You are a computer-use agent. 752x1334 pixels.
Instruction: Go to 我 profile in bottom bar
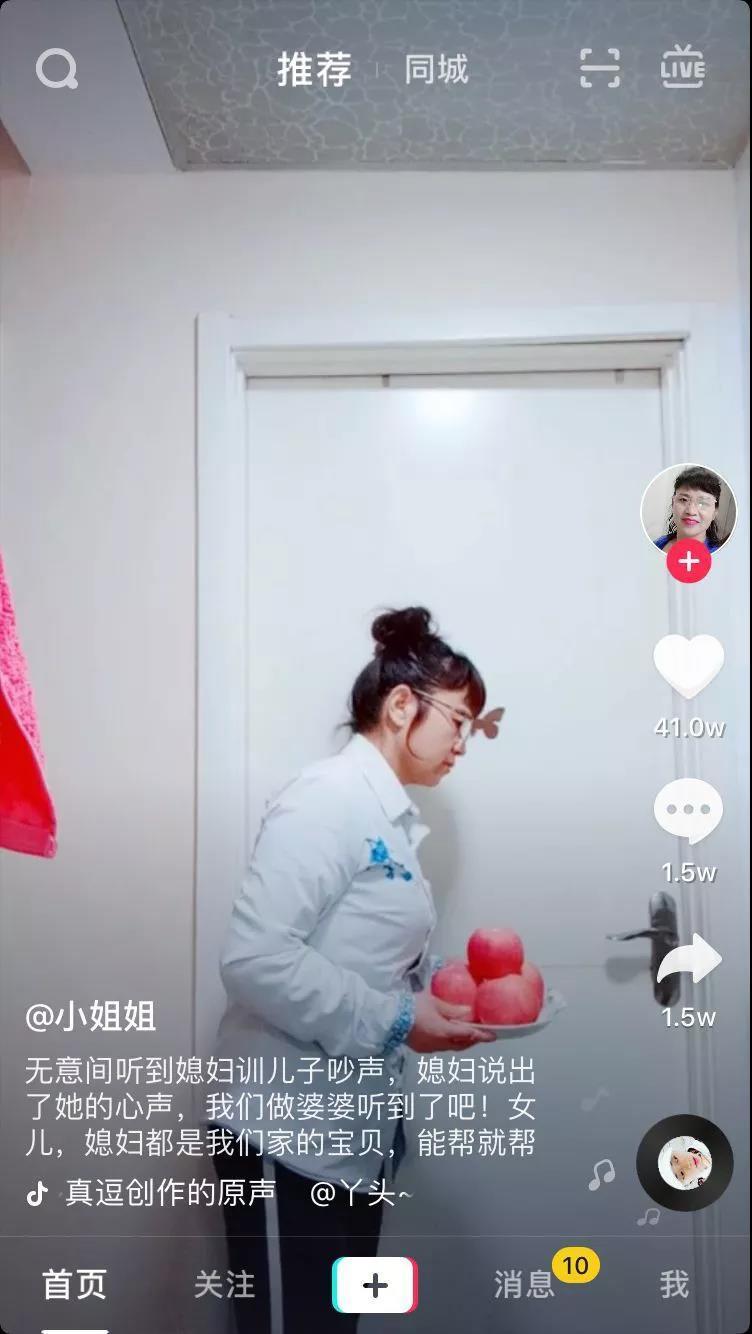click(x=676, y=1286)
